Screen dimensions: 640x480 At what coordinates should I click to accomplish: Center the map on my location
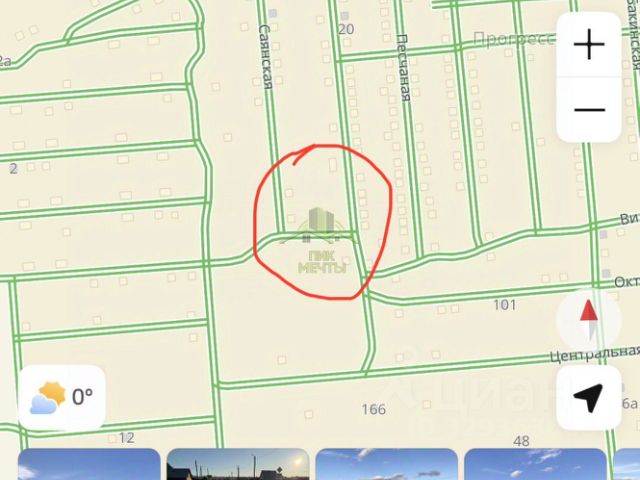(x=589, y=398)
